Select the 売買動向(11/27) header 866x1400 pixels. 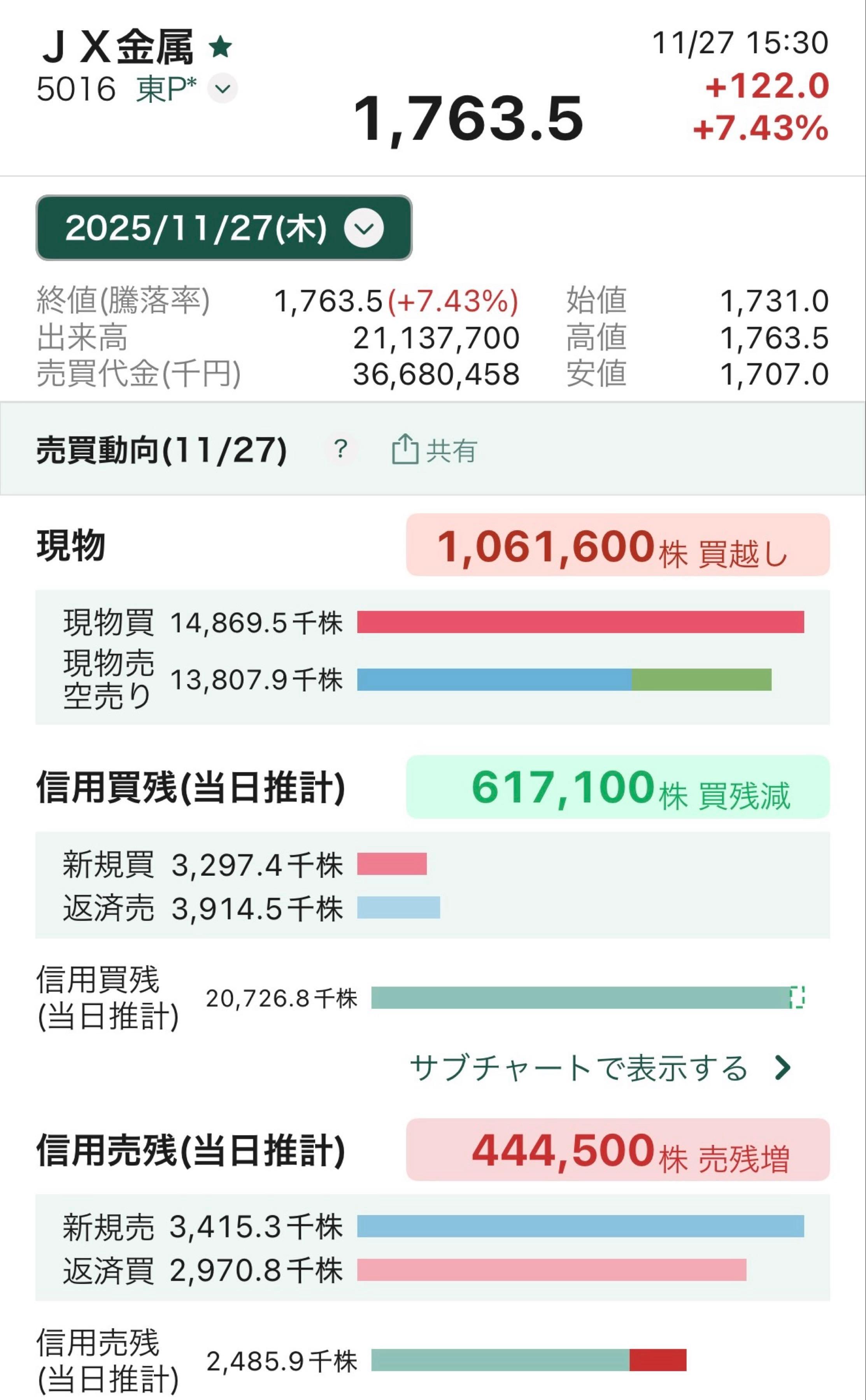click(x=160, y=450)
